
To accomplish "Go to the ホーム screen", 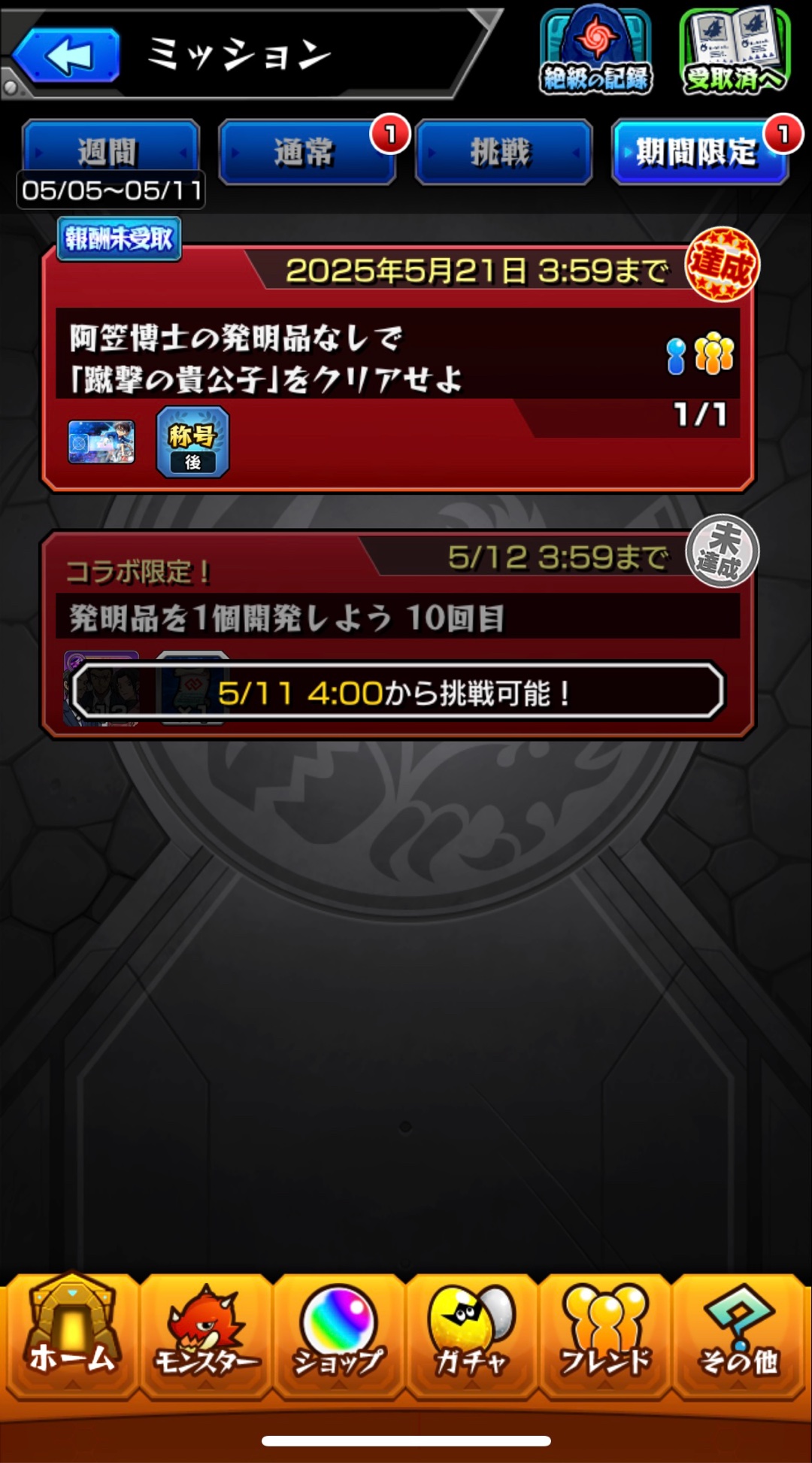I will coord(71,1335).
